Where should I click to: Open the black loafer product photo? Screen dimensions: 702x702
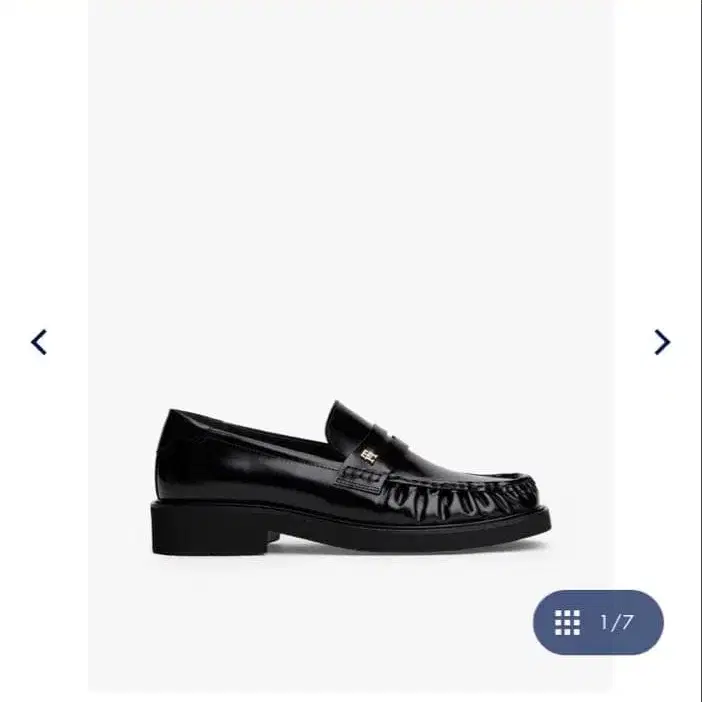[350, 480]
